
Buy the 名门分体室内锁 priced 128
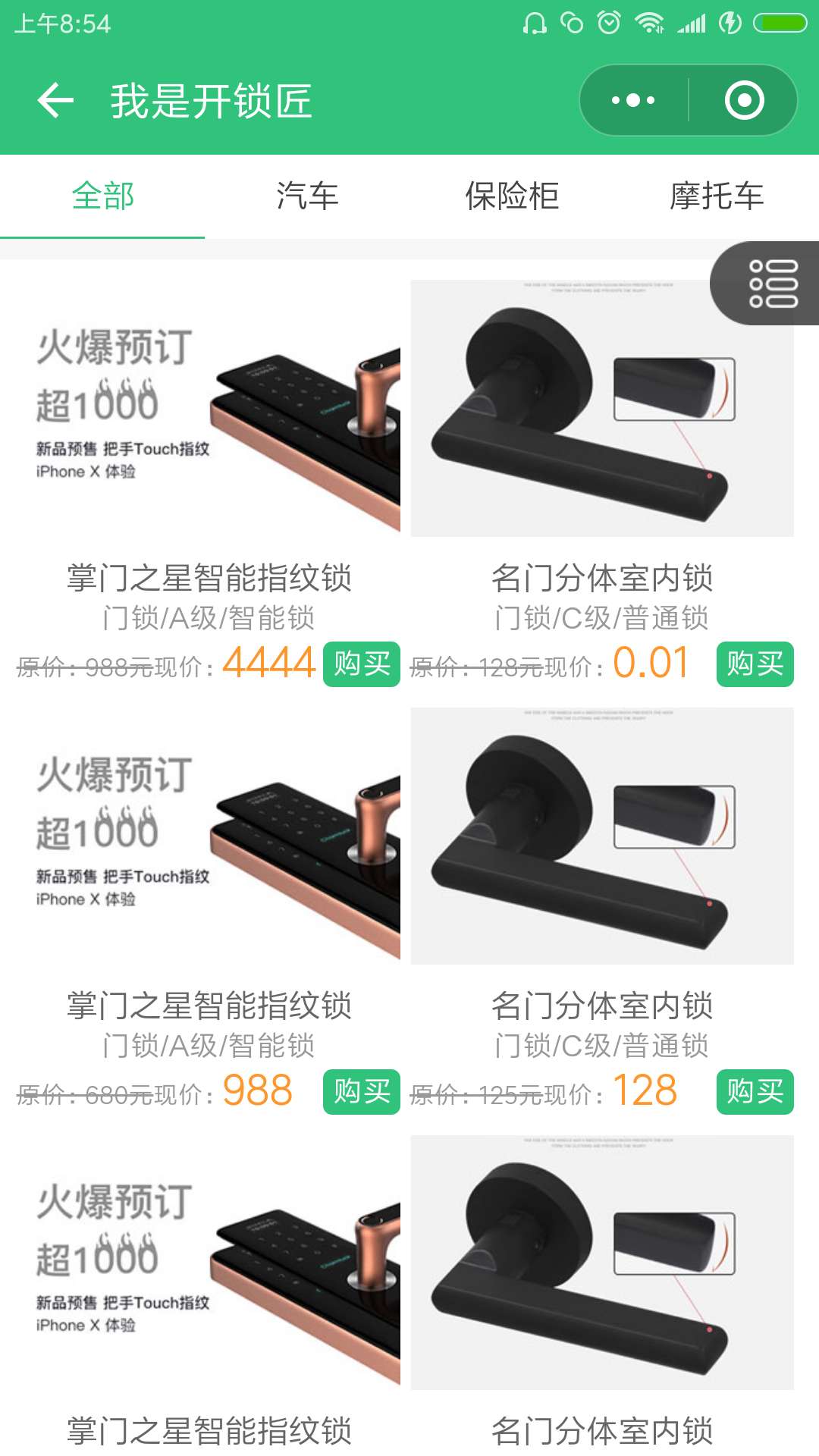(x=755, y=1092)
